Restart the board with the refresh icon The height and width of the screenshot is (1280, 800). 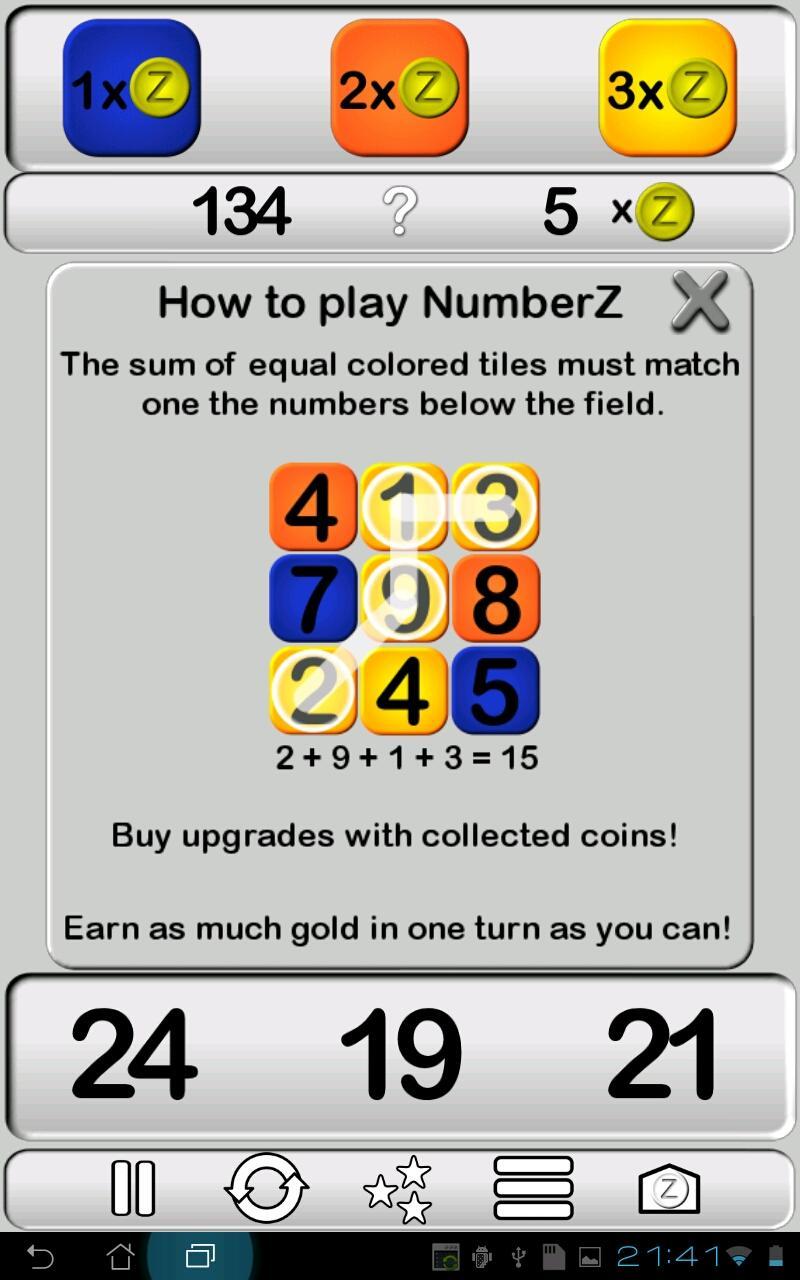tap(268, 1188)
